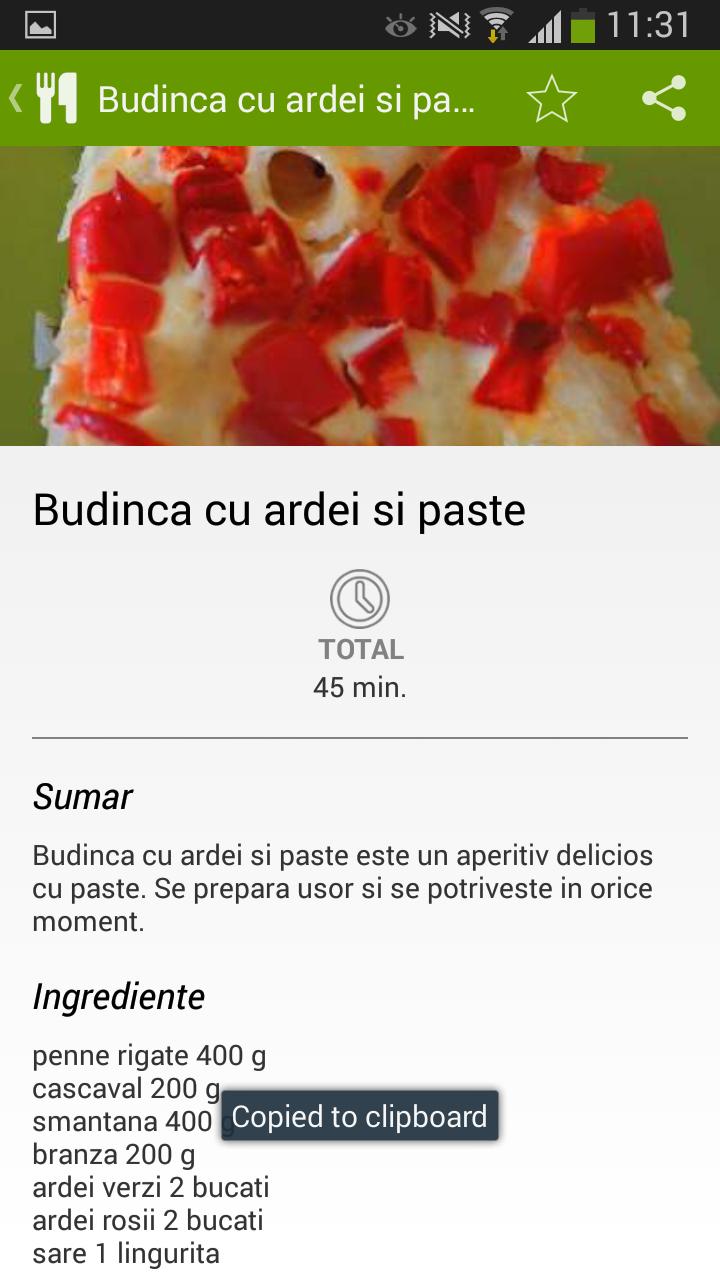Select the Sumar section heading
The image size is (720, 1280).
82,797
